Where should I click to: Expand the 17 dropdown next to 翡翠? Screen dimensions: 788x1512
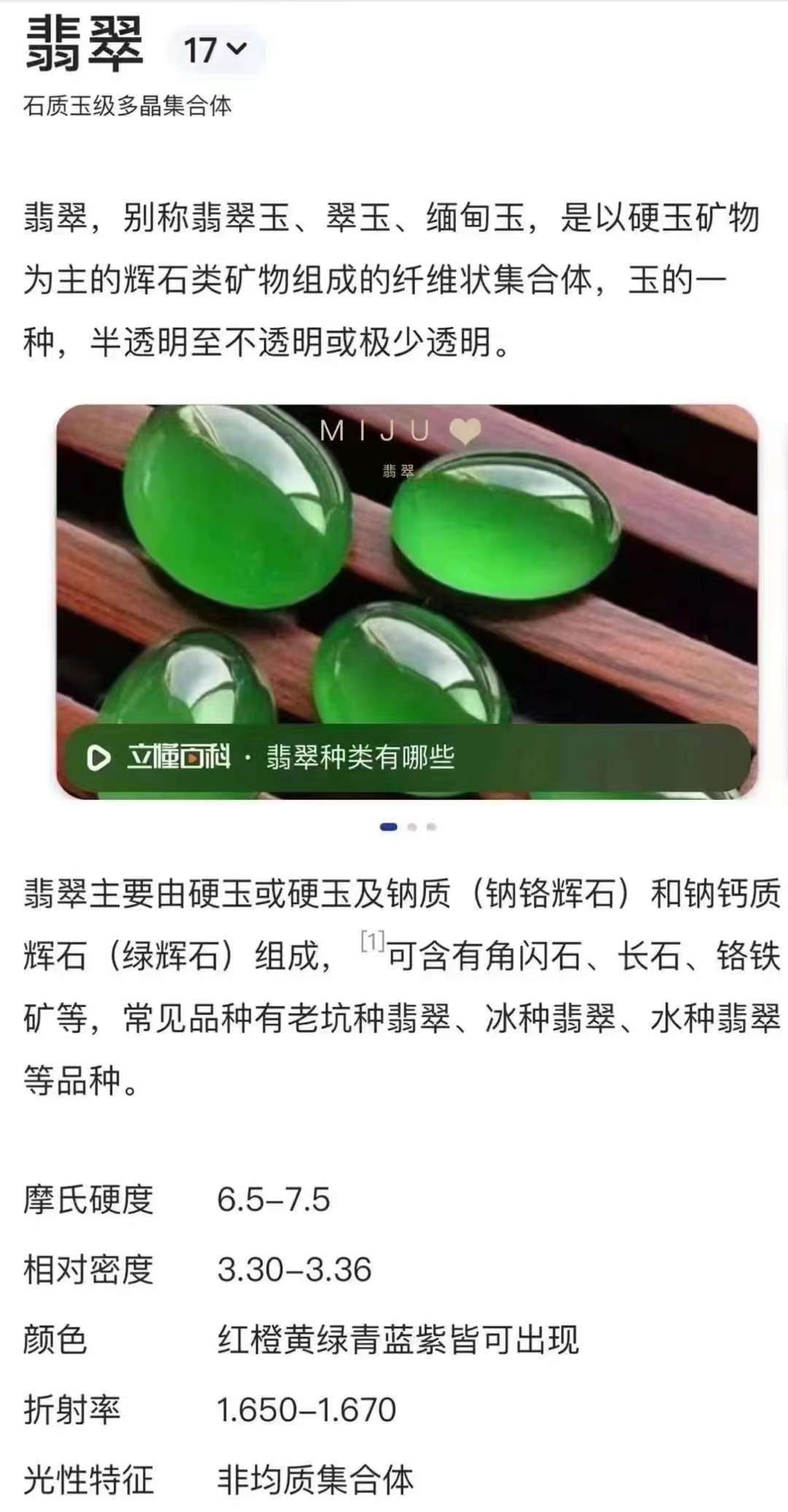[215, 50]
